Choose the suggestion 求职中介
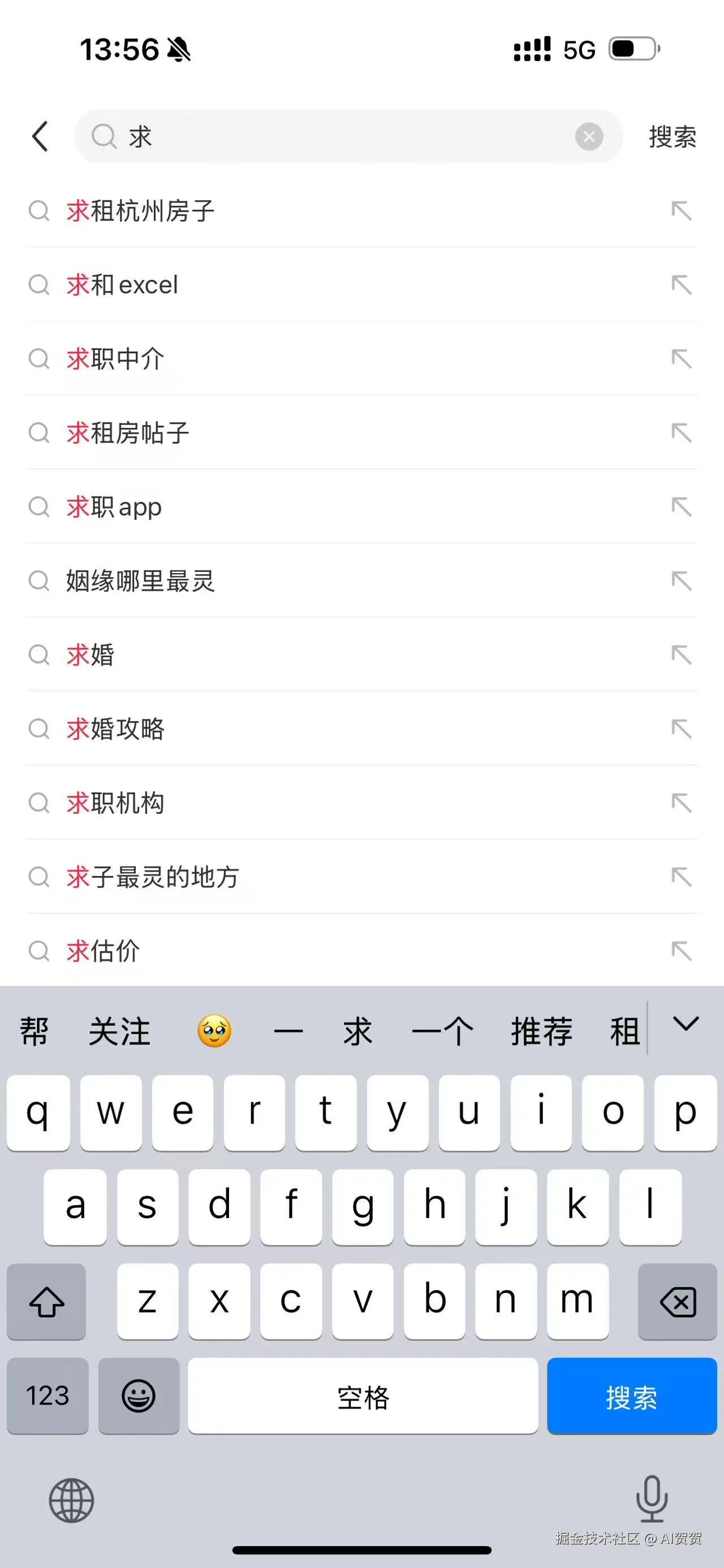The height and width of the screenshot is (1568, 724). point(116,359)
